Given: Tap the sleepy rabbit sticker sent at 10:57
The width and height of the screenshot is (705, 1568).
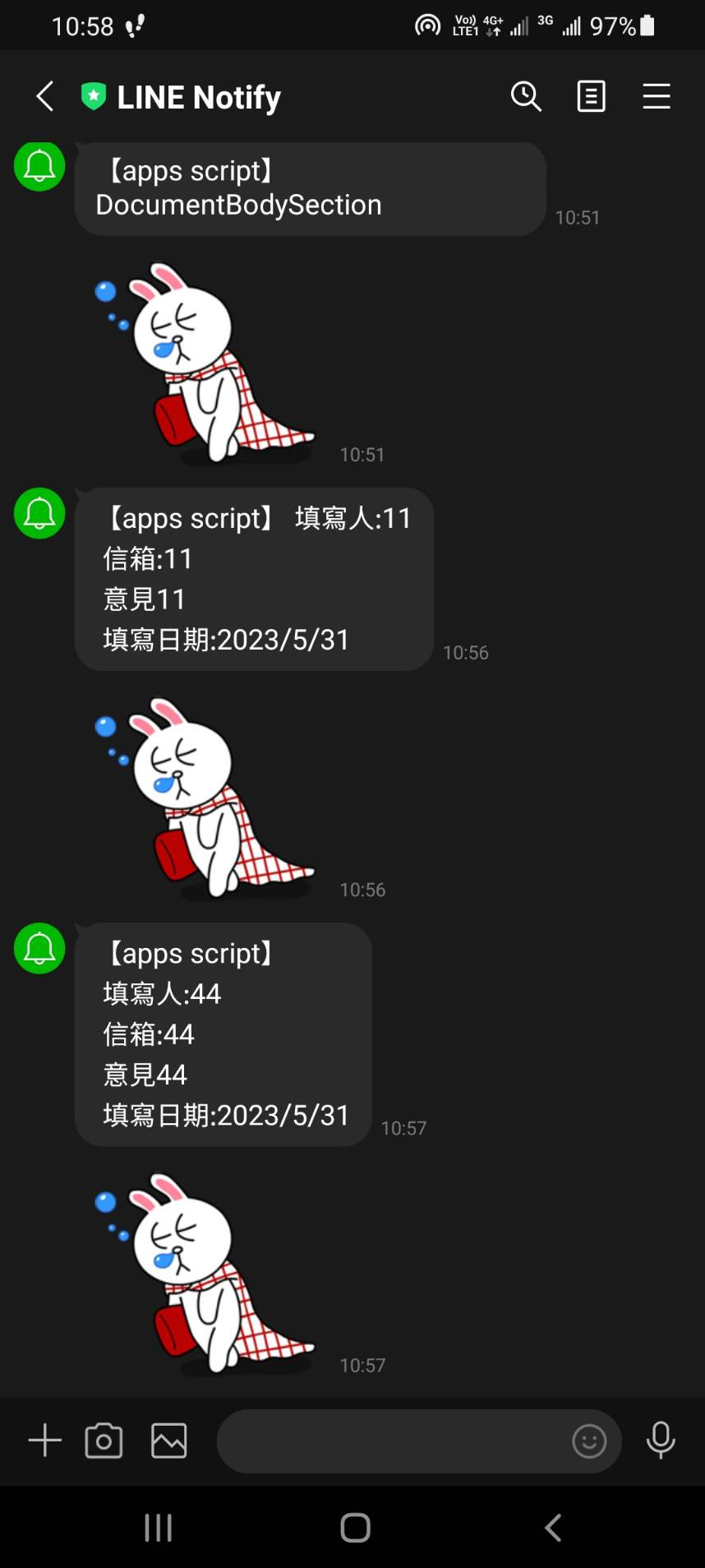Looking at the screenshot, I should [204, 1273].
